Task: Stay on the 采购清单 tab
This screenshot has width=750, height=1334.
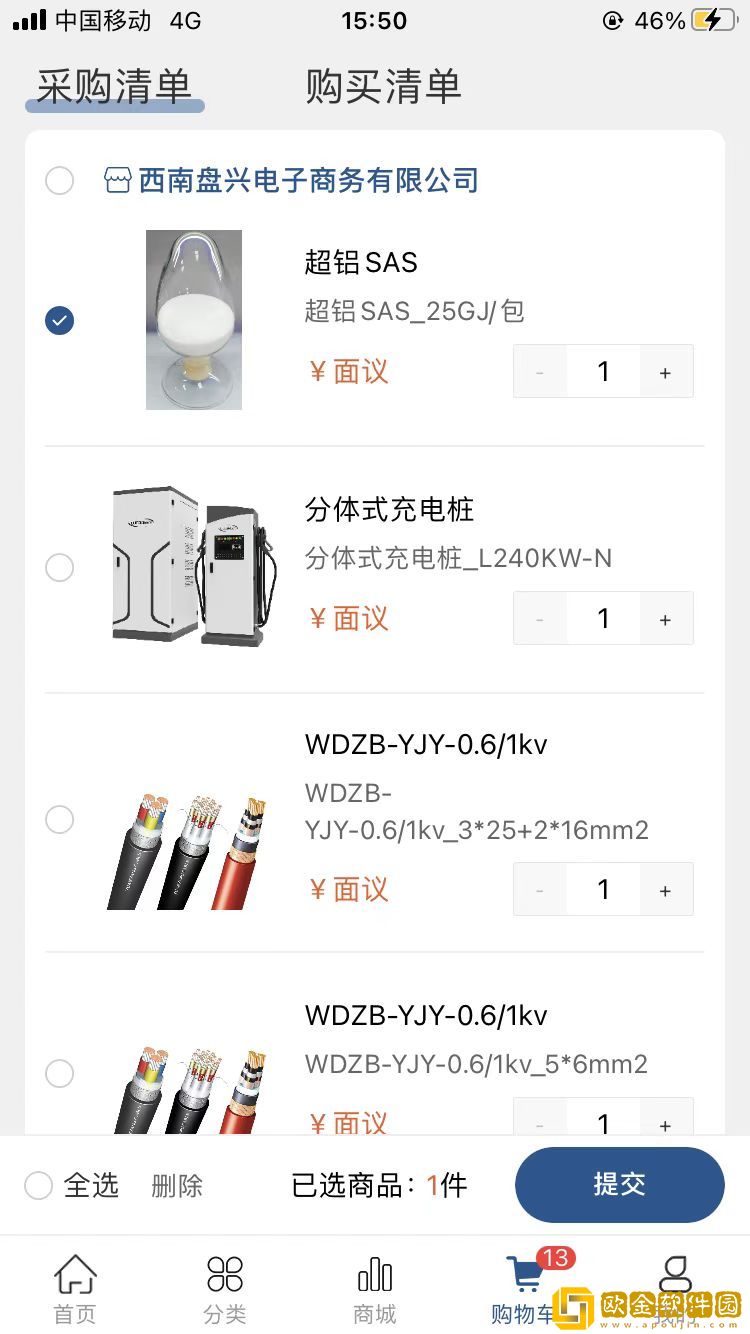Action: pyautogui.click(x=113, y=88)
